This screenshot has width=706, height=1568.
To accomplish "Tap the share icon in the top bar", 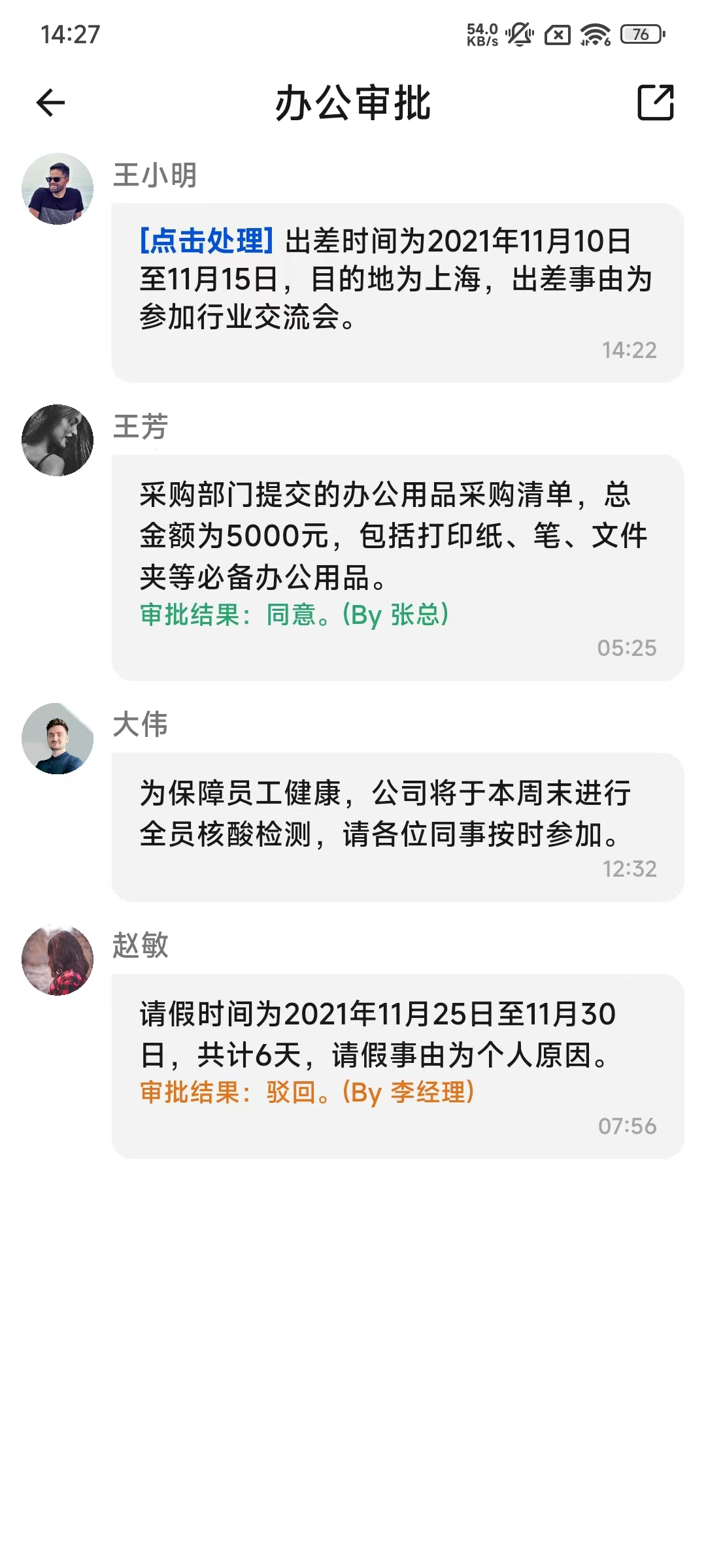I will click(x=655, y=103).
